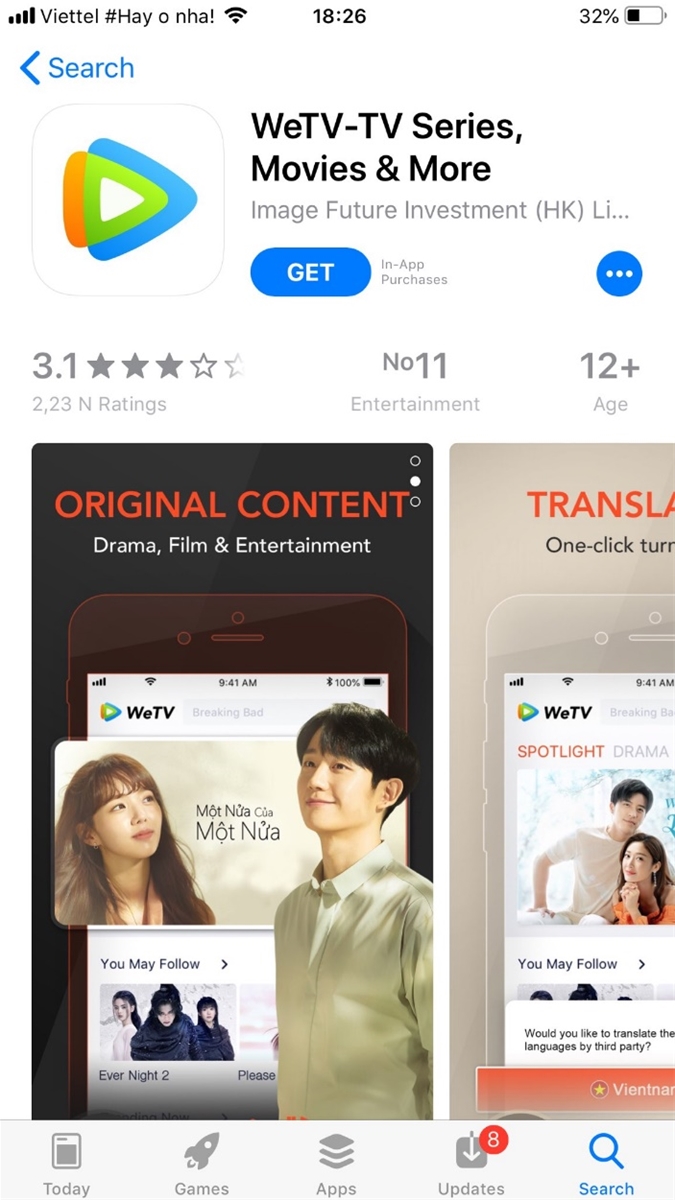Open the Original Content screenshot preview
The height and width of the screenshot is (1200, 675).
pyautogui.click(x=232, y=780)
